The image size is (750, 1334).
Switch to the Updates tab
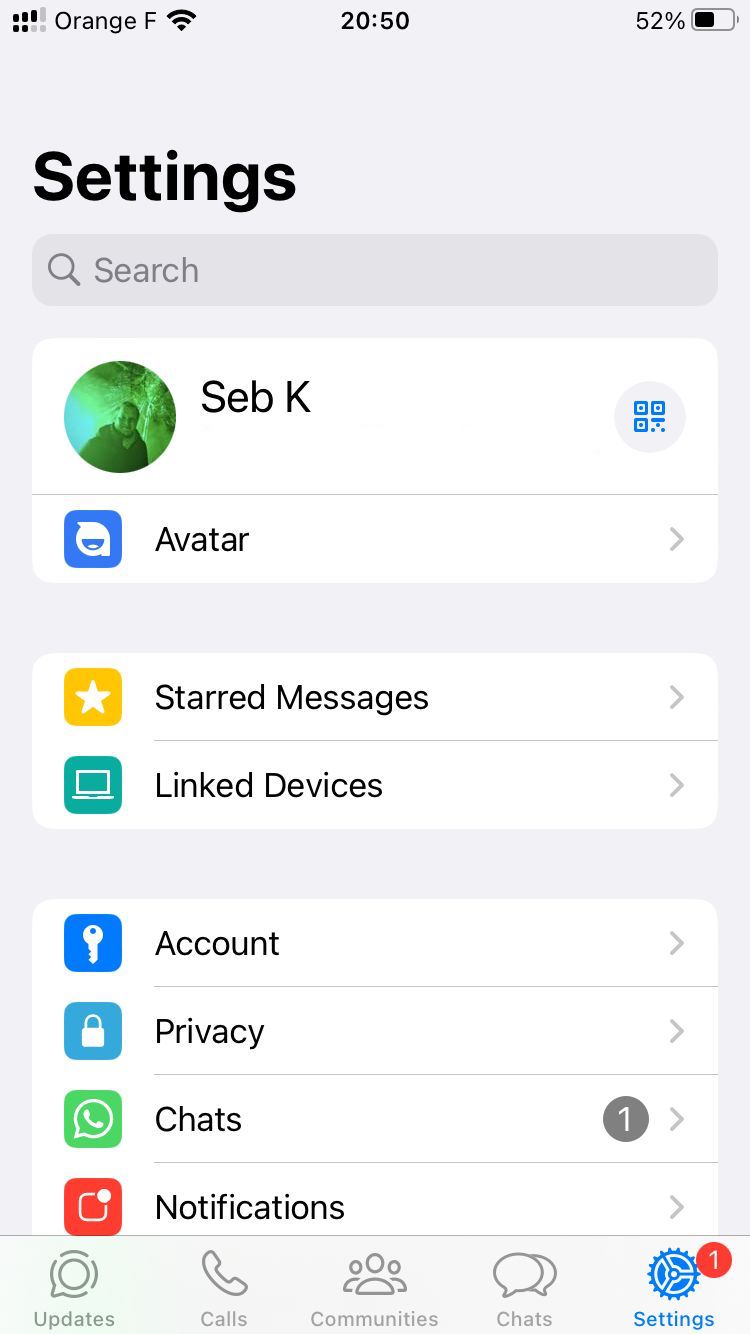click(74, 1287)
